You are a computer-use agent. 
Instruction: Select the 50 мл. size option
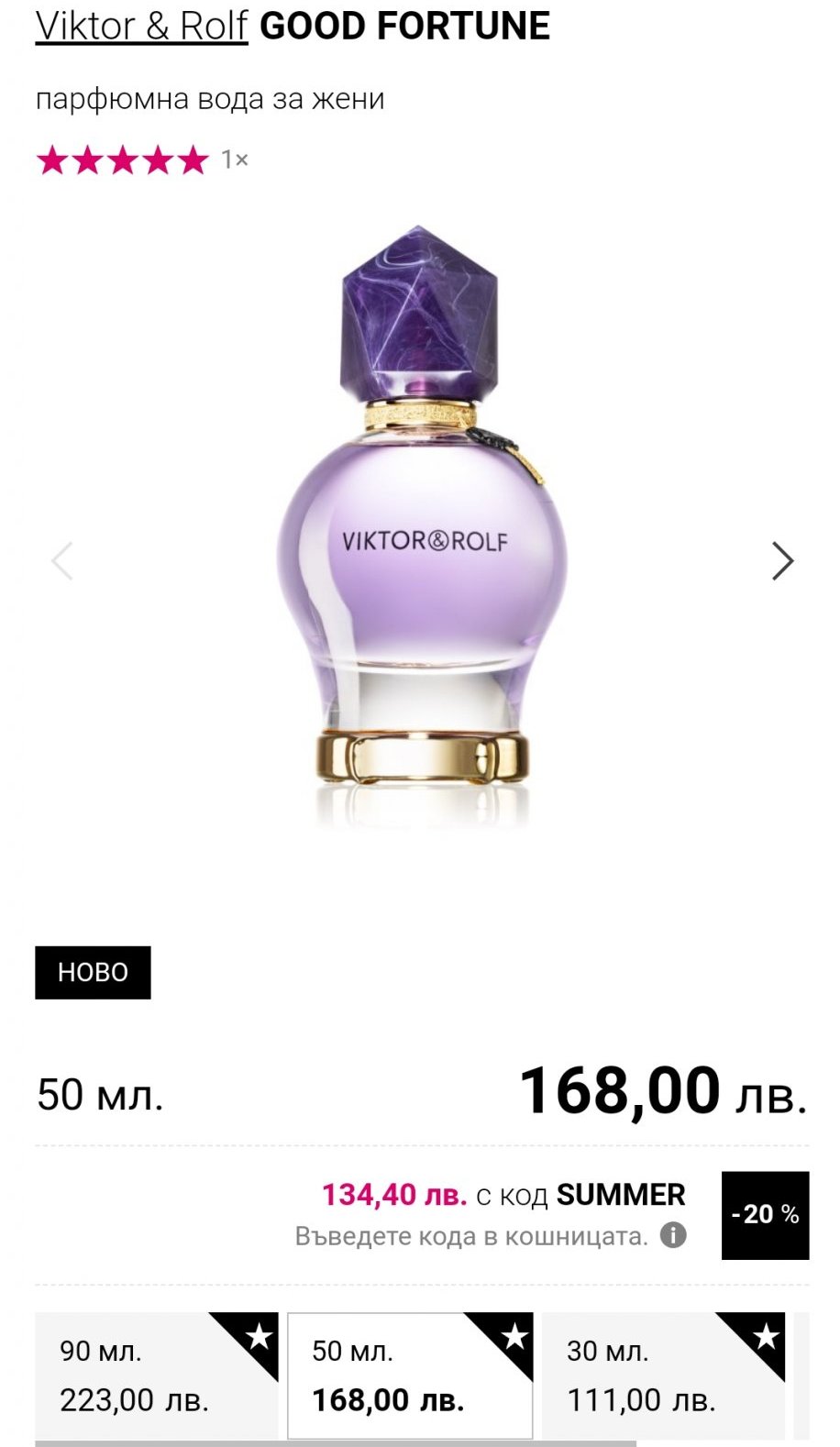409,1375
